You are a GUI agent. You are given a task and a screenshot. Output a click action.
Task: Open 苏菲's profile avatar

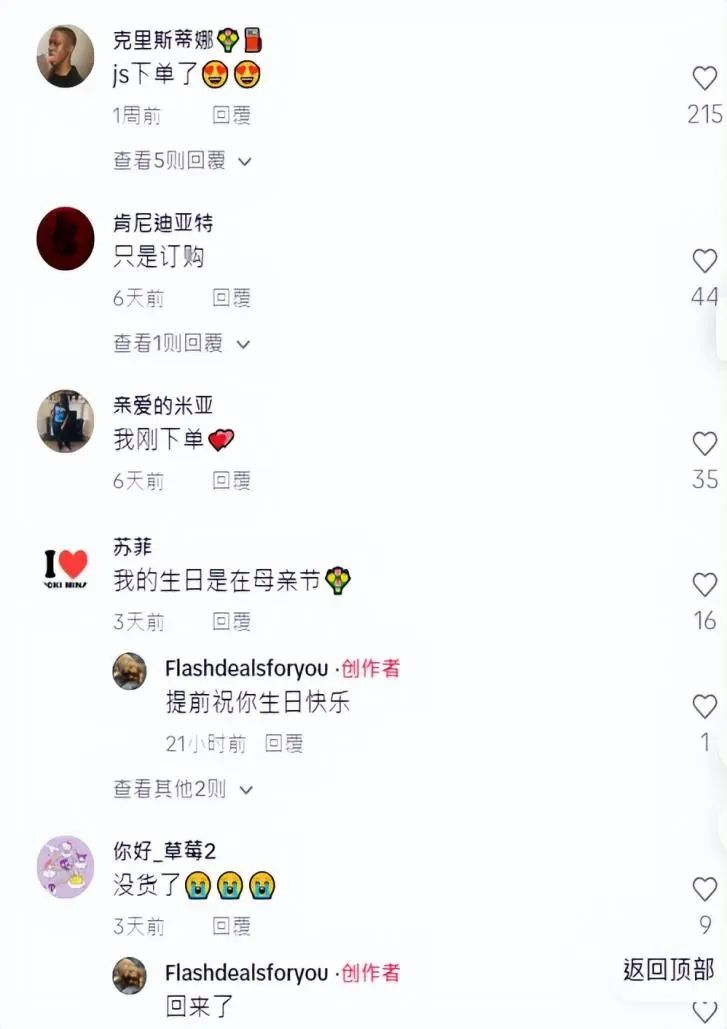(x=65, y=567)
